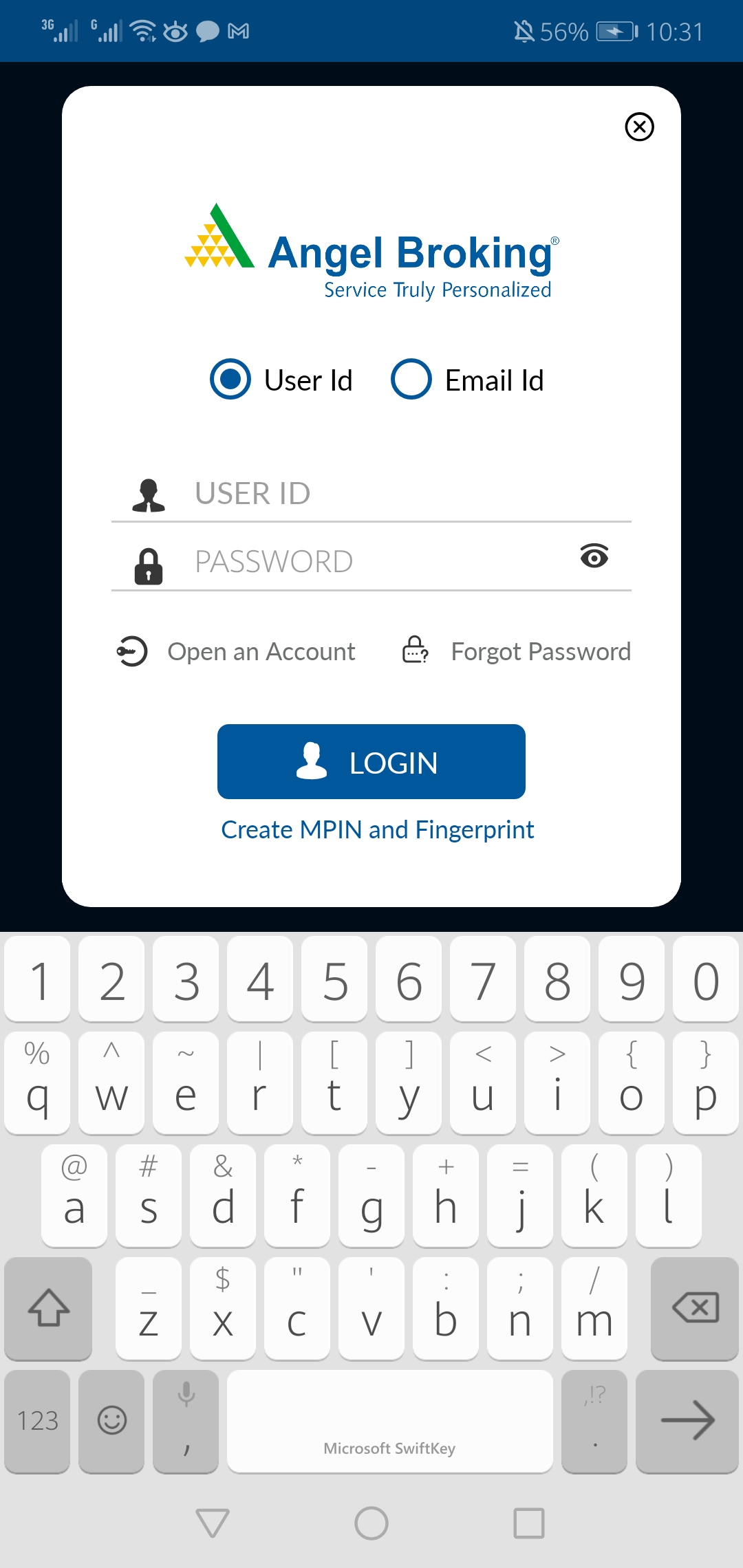Select the User Id radio option

230,379
